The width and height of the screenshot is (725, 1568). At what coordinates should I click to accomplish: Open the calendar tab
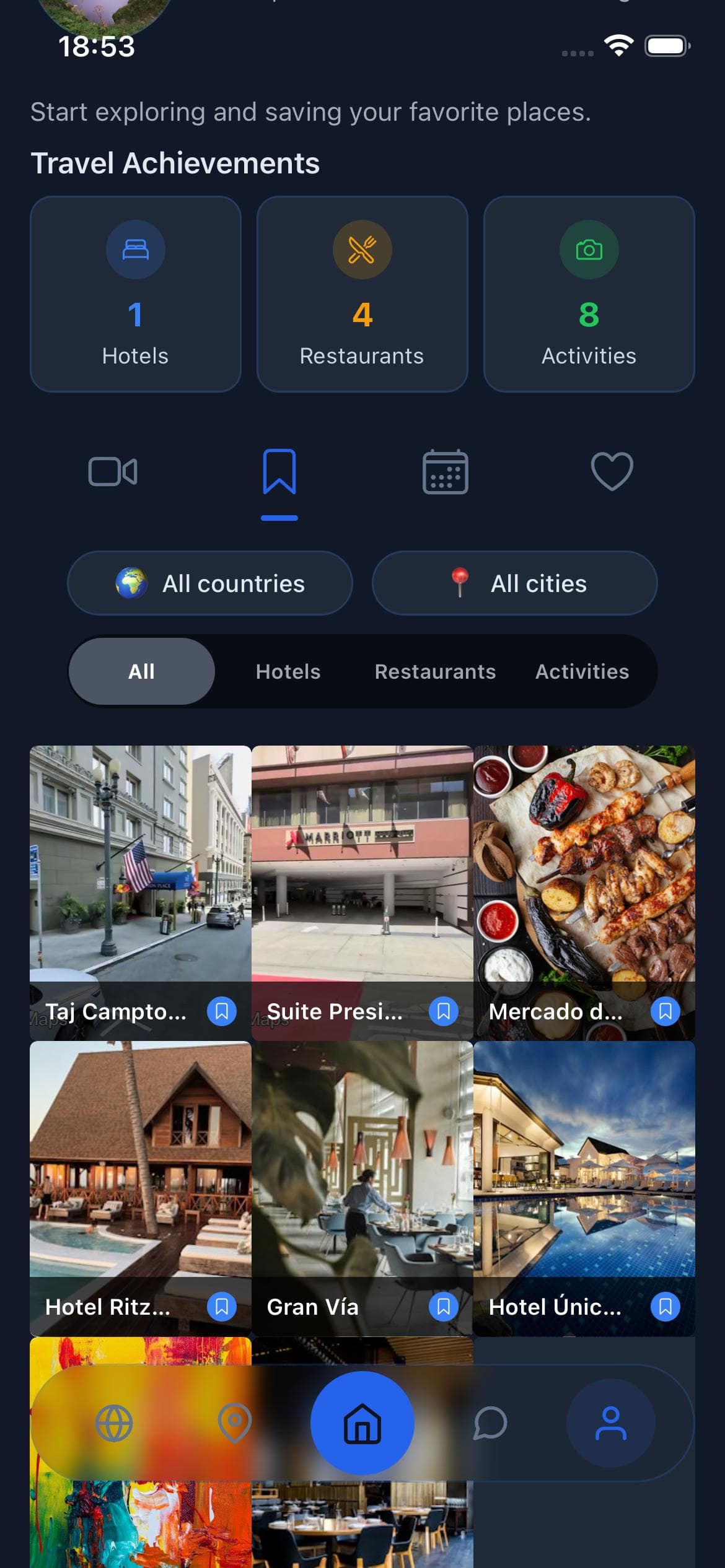tap(445, 472)
